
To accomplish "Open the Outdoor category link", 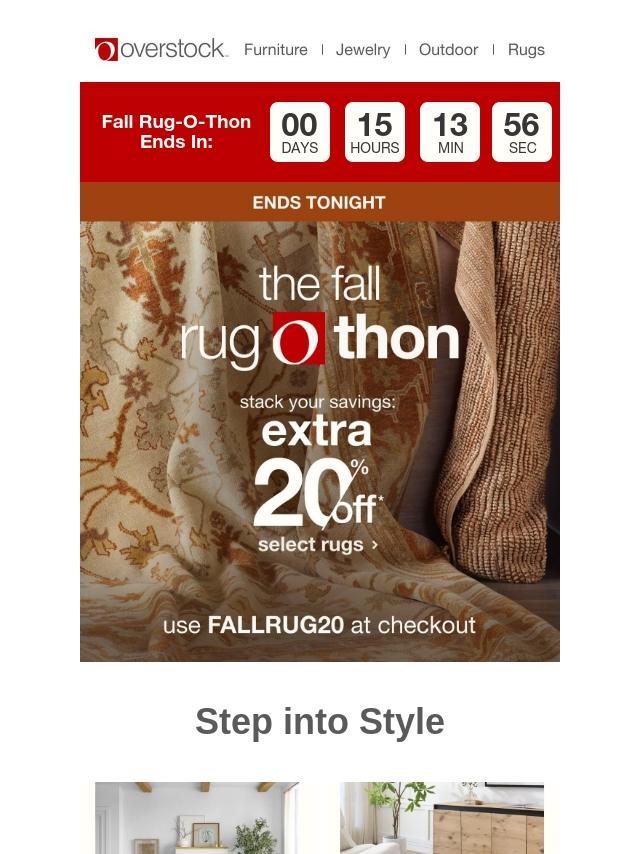I will 448,49.
